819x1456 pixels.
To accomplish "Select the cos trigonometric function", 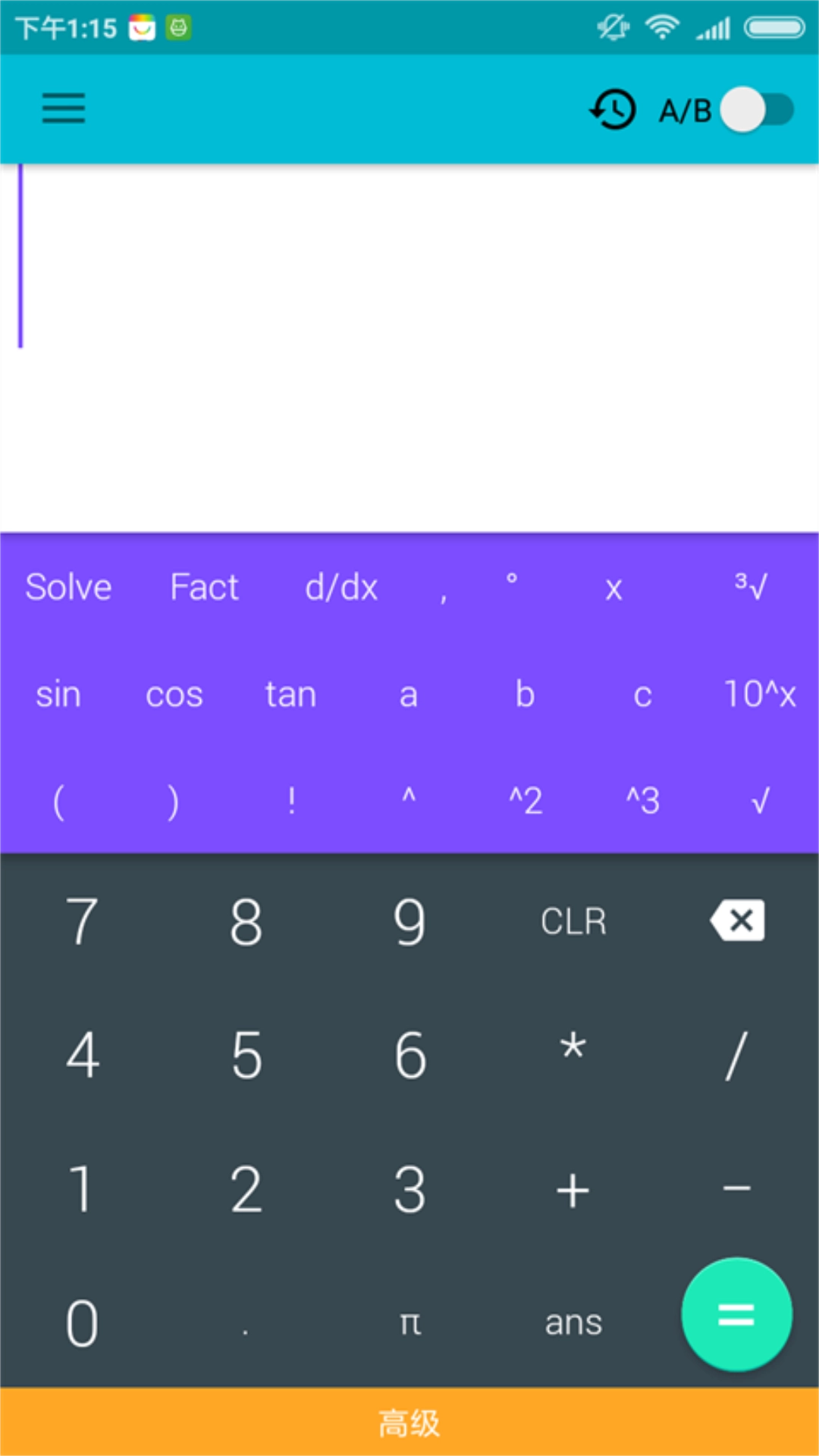I will [174, 694].
